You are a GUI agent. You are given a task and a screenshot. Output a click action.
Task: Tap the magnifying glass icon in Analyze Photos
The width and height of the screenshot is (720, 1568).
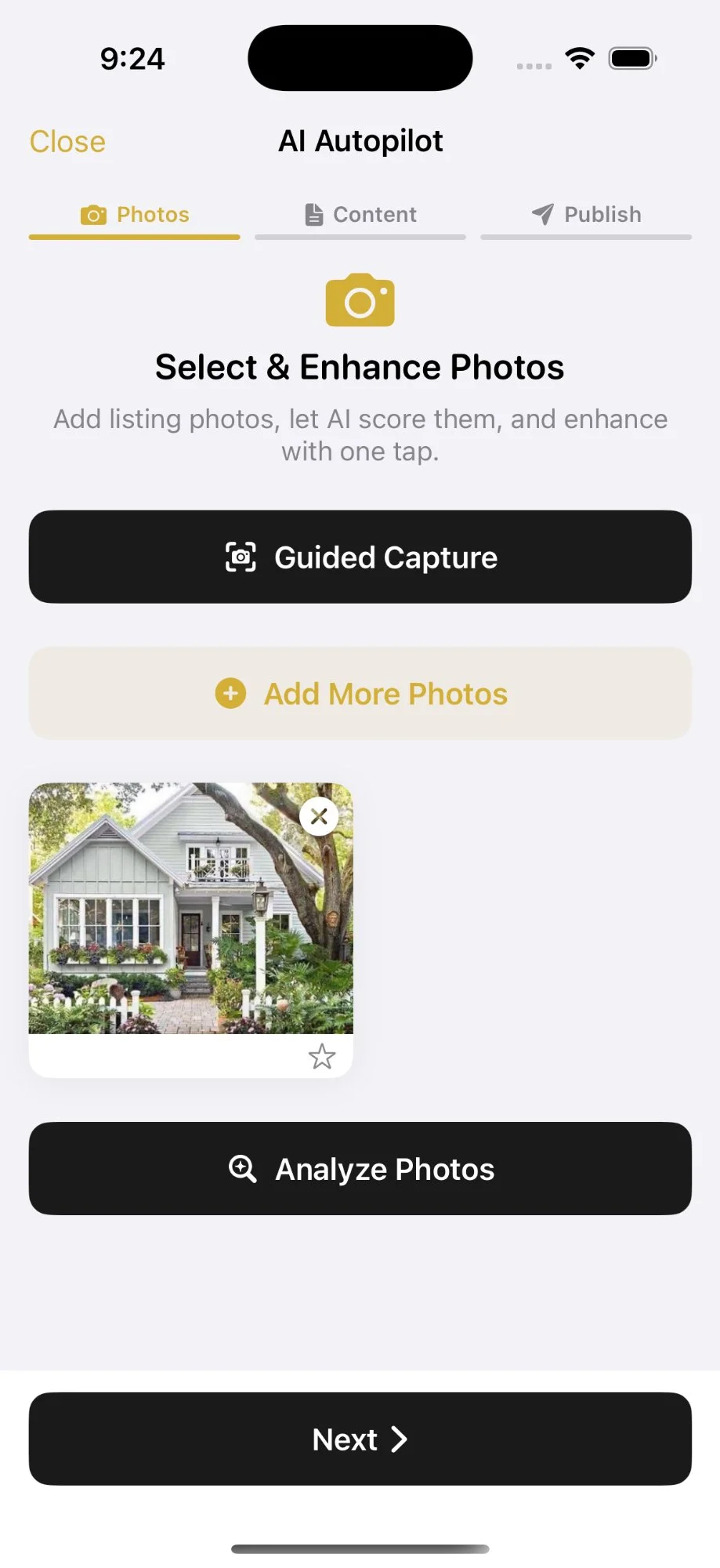pos(242,1168)
